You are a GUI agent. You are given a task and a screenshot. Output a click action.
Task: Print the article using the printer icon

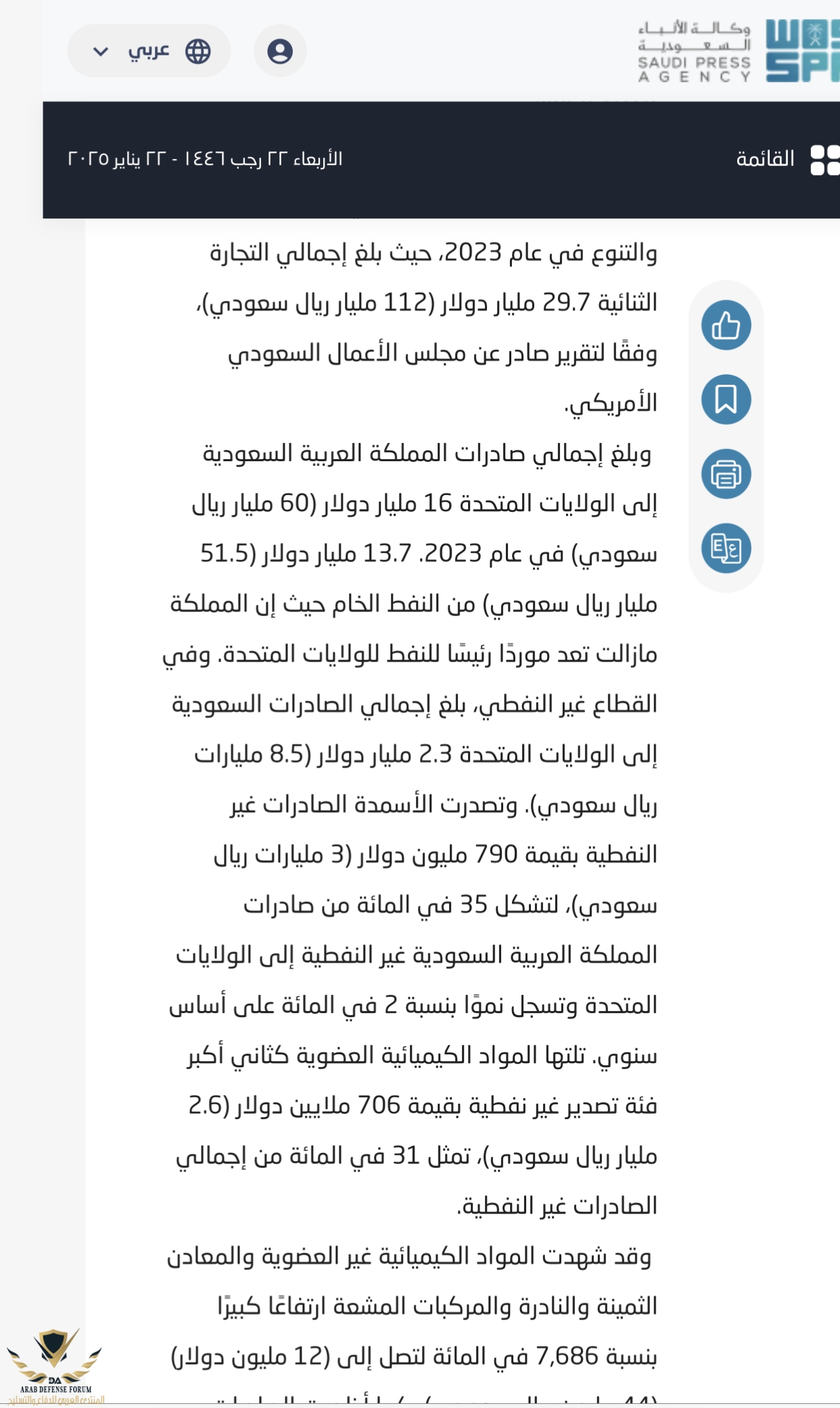(x=726, y=474)
